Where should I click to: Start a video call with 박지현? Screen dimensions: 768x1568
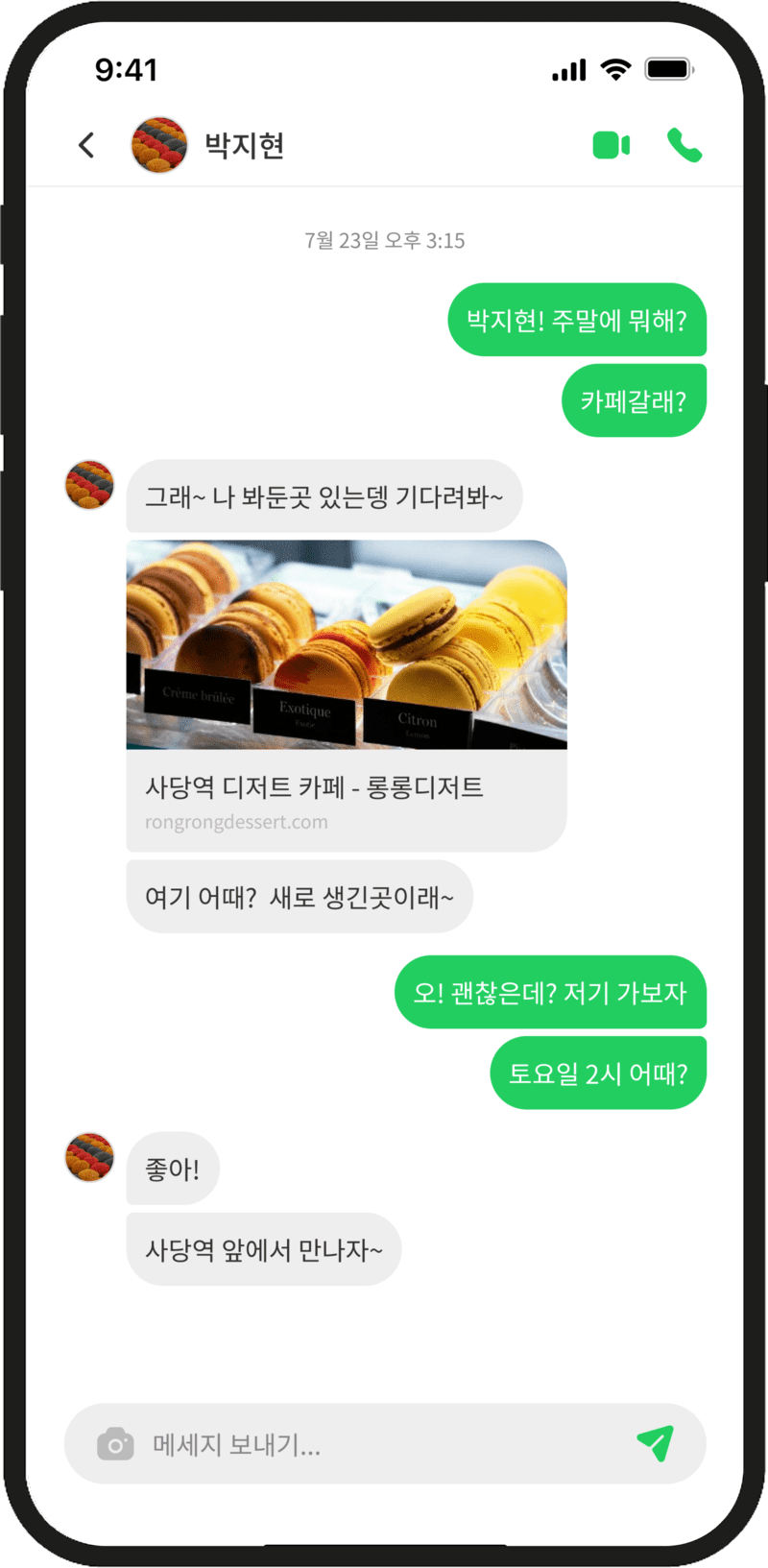[612, 145]
